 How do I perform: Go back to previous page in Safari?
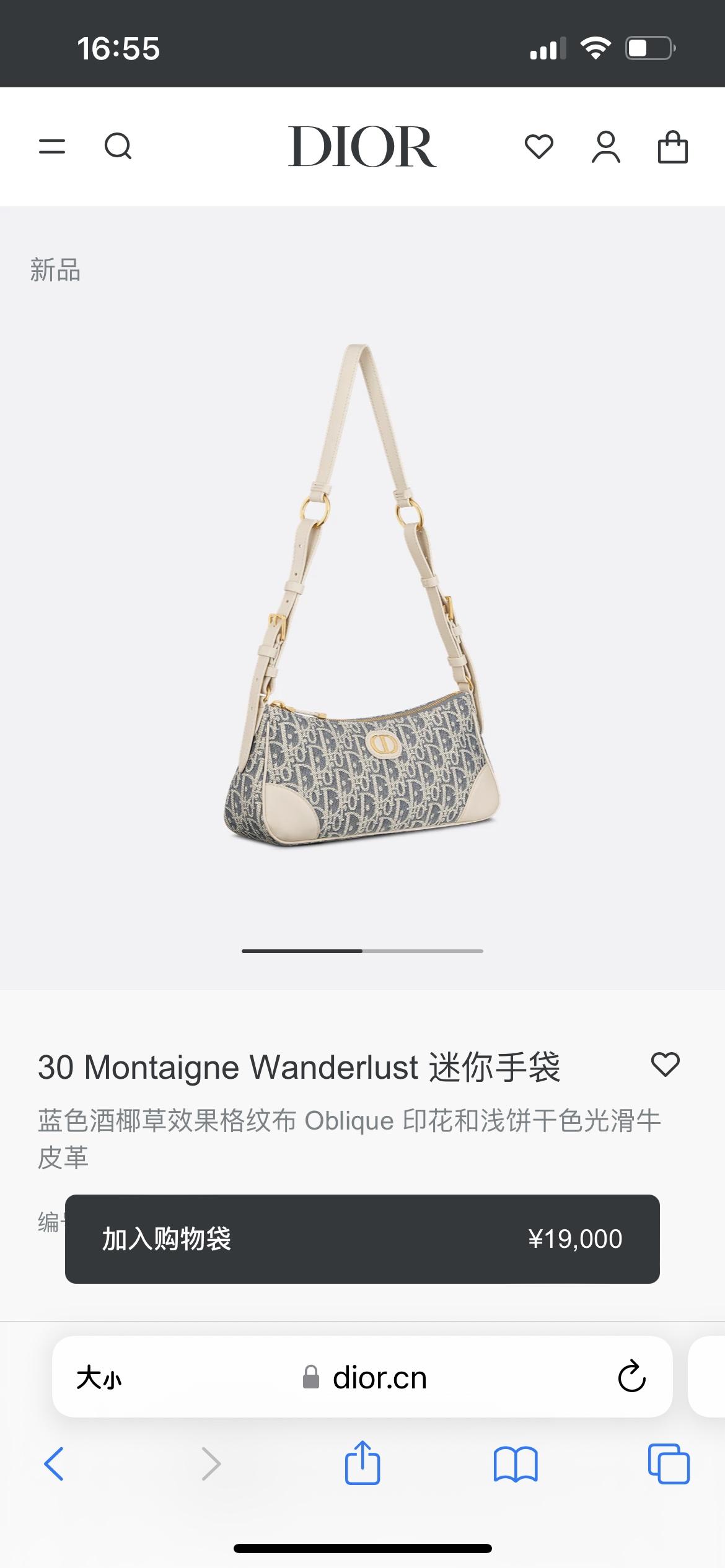point(55,1464)
